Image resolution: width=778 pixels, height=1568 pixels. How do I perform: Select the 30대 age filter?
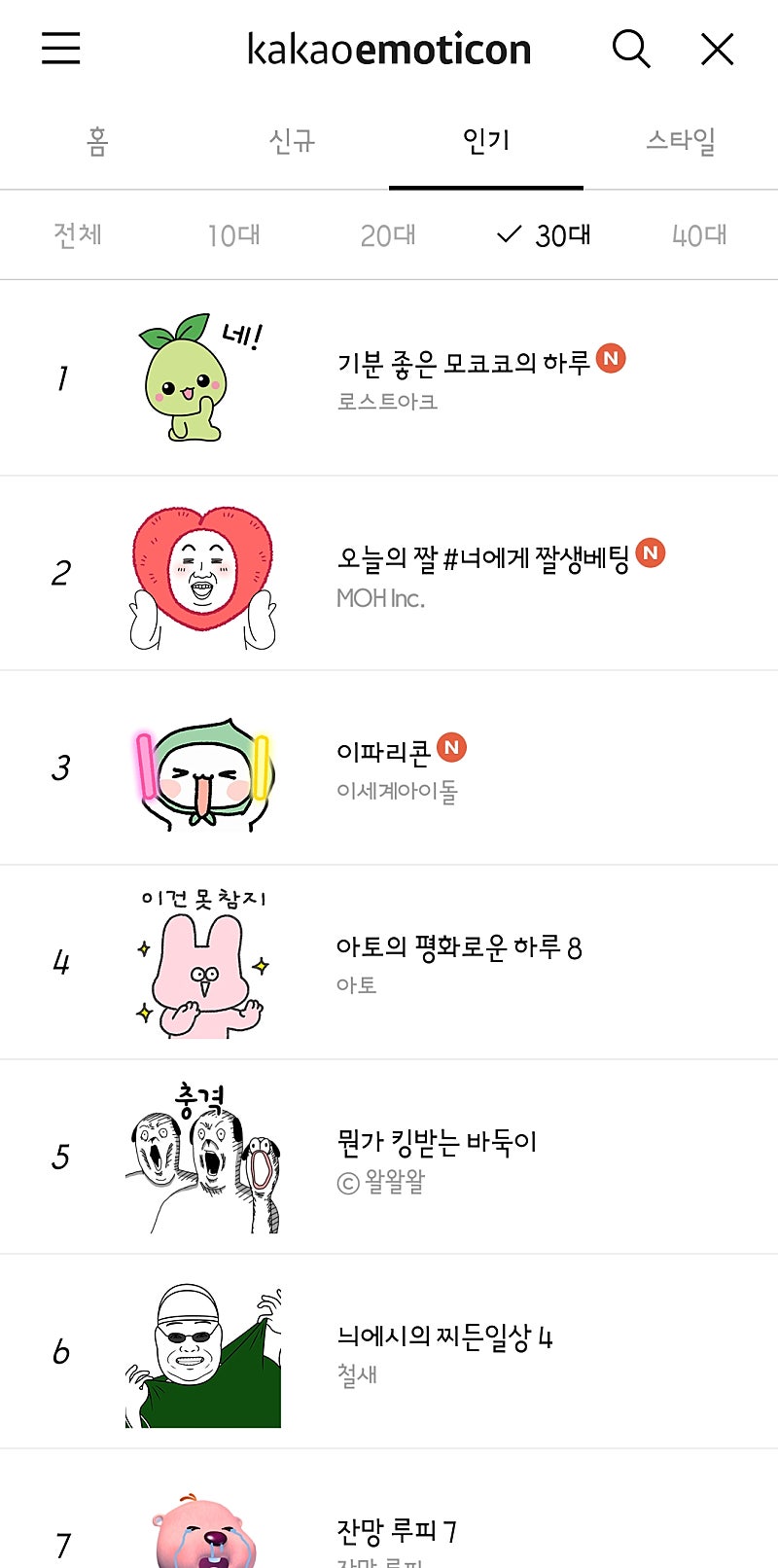[x=545, y=235]
